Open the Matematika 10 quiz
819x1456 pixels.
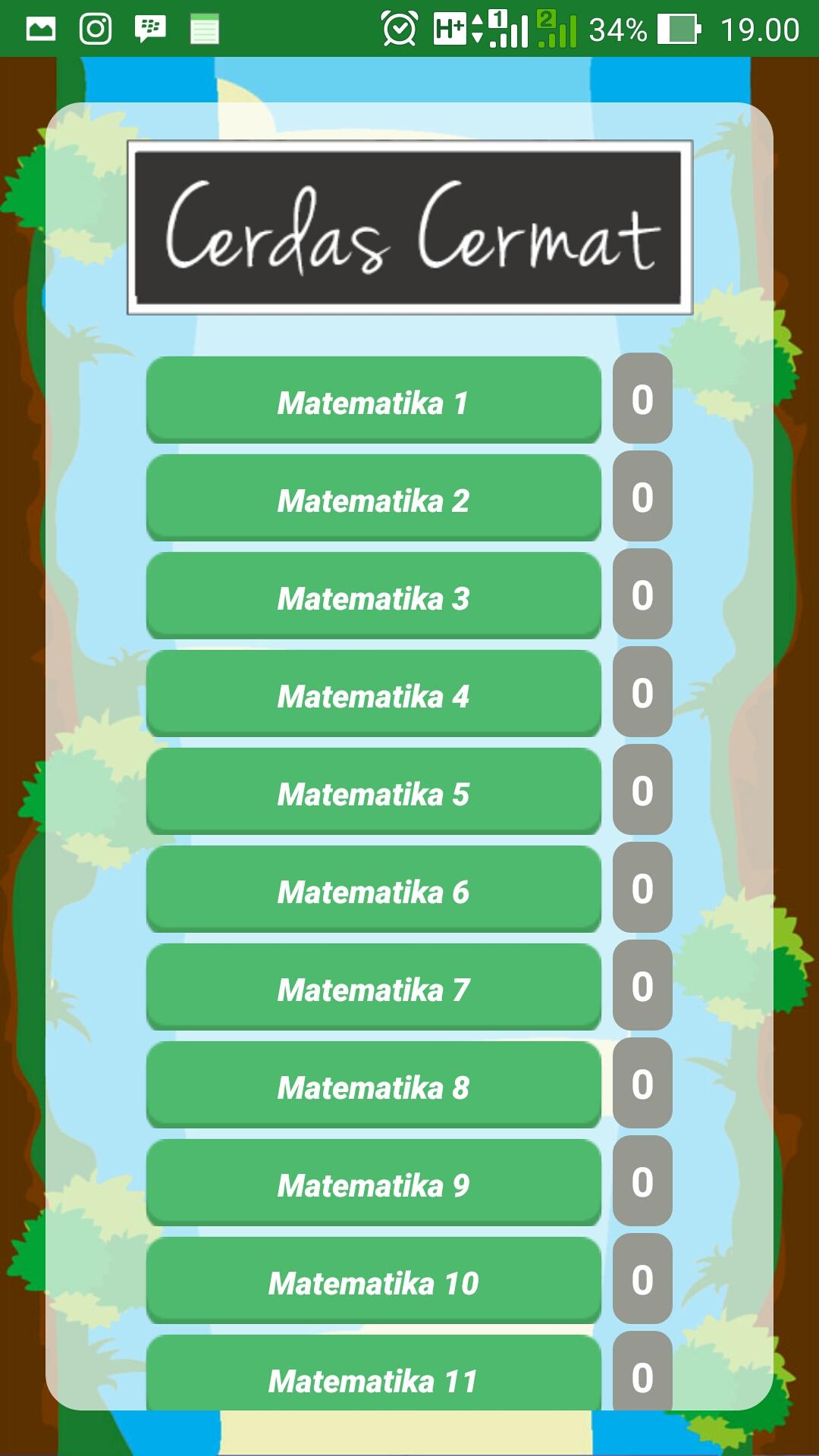tap(373, 1281)
